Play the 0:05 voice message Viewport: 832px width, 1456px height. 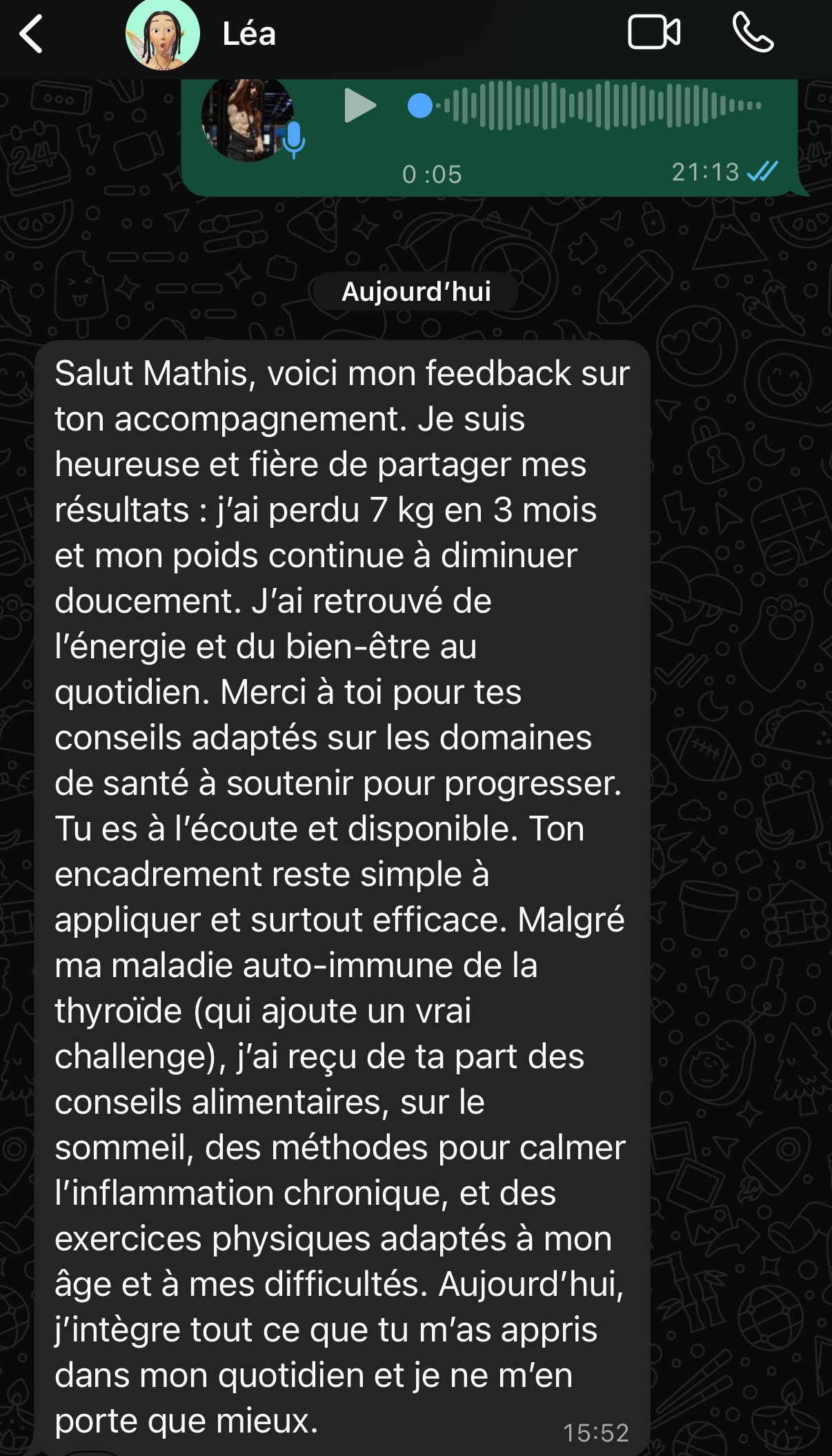pos(359,106)
